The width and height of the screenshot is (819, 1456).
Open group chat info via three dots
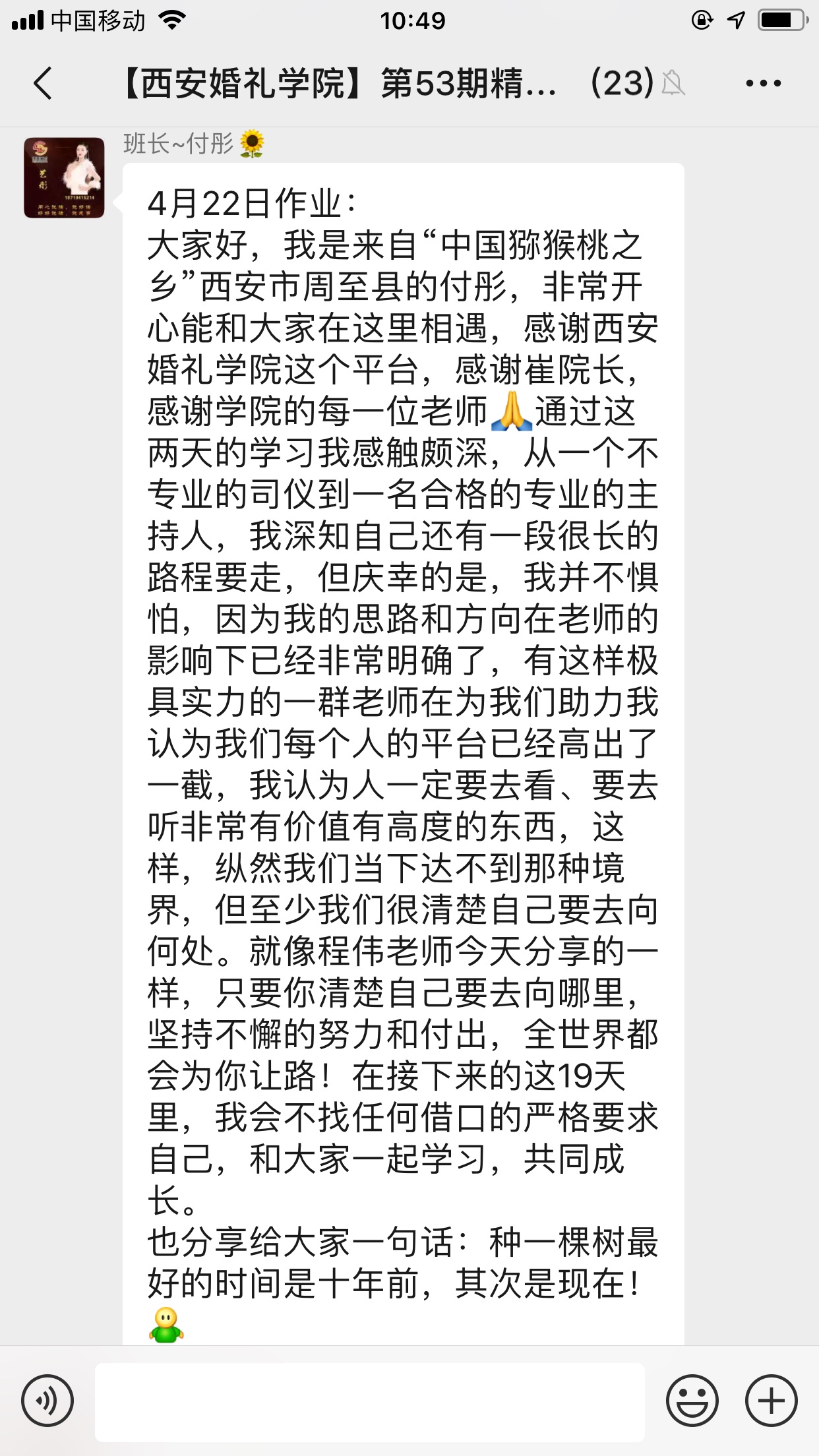[x=763, y=84]
